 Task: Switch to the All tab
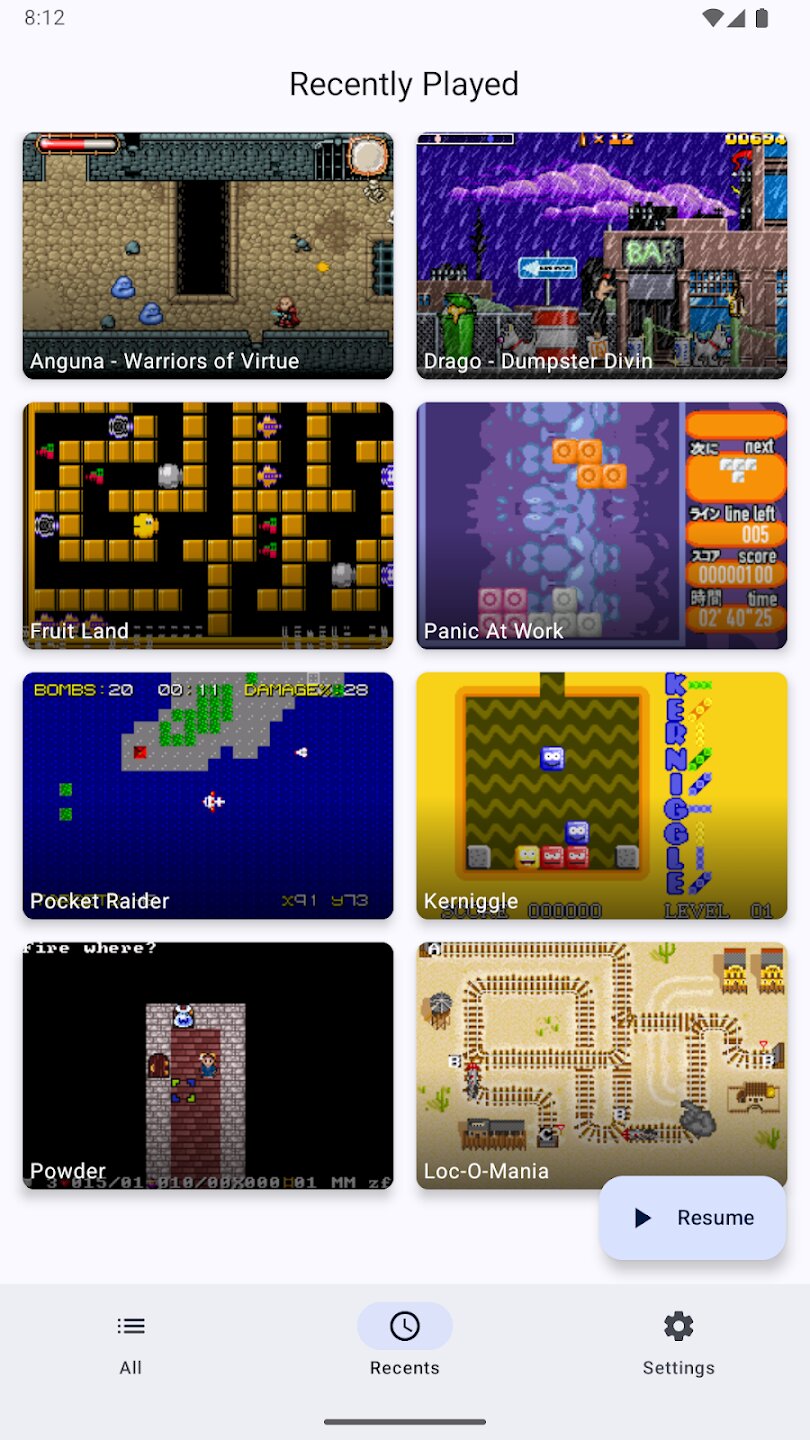[x=131, y=1343]
